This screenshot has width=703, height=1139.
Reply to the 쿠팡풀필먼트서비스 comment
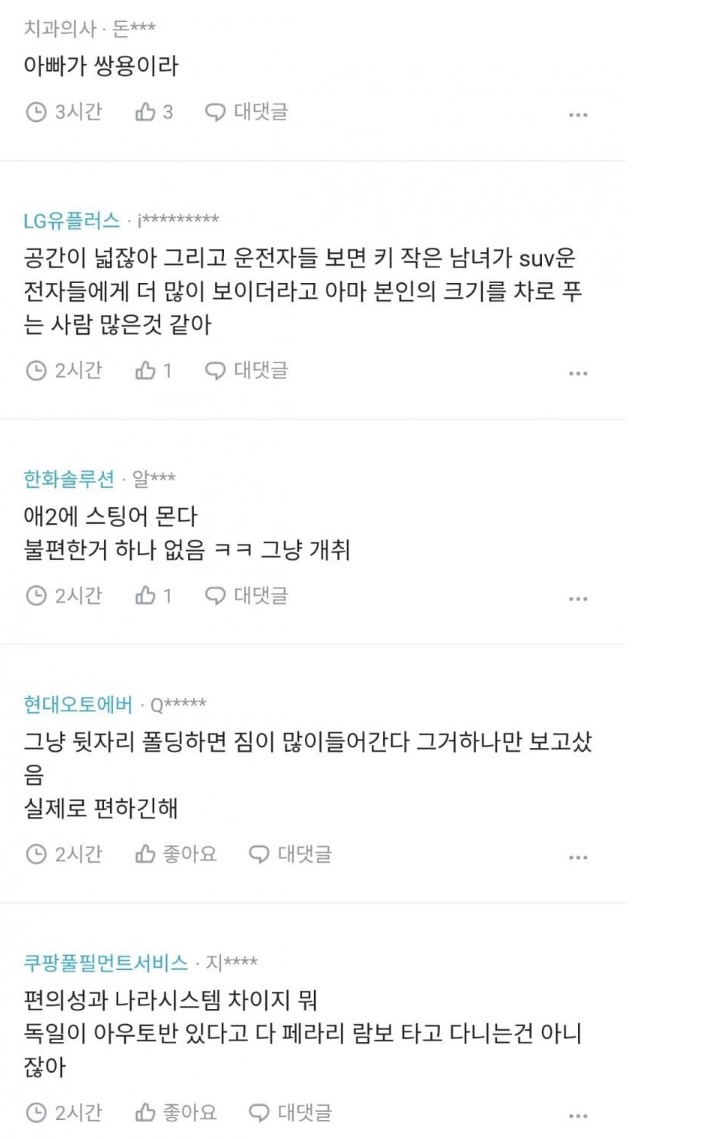(290, 1112)
